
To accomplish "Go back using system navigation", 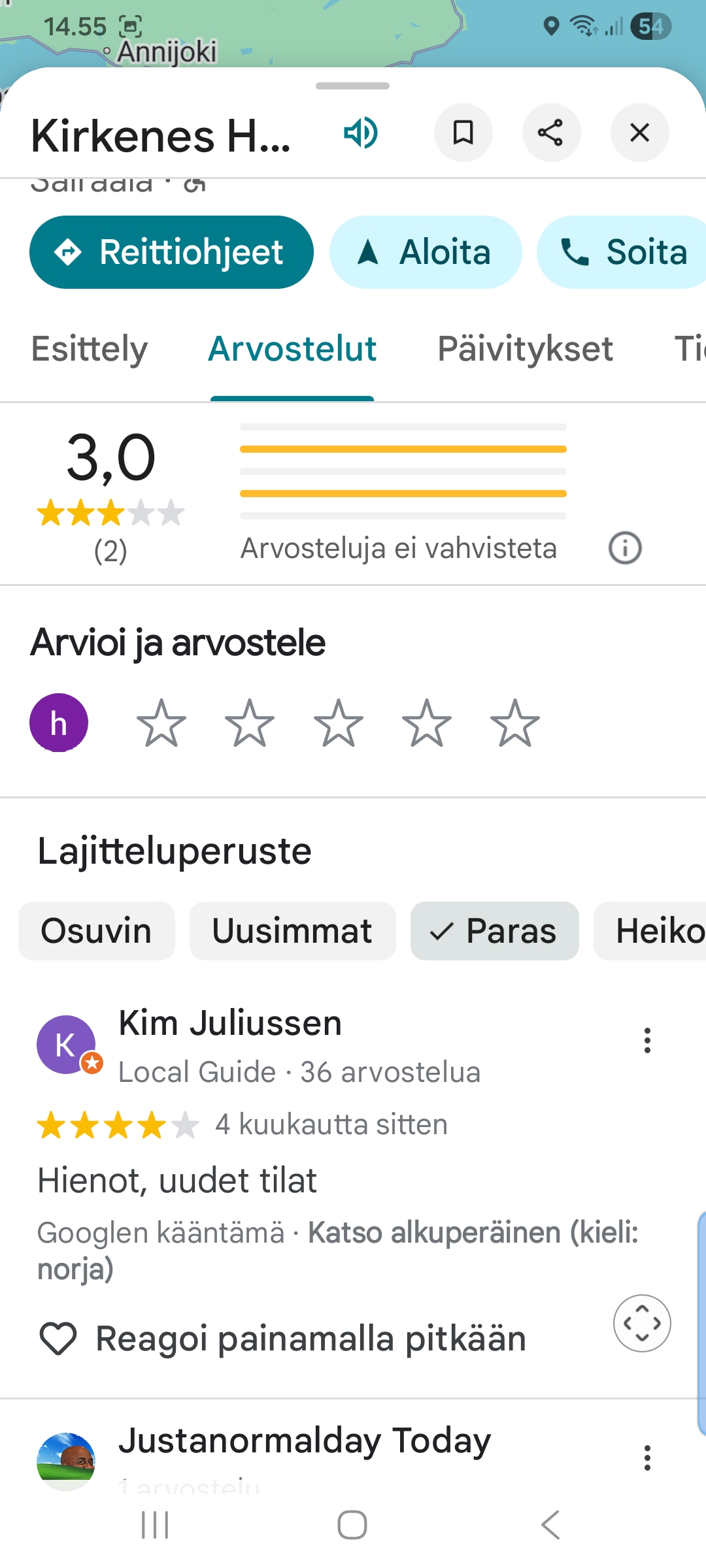I will pyautogui.click(x=550, y=1525).
